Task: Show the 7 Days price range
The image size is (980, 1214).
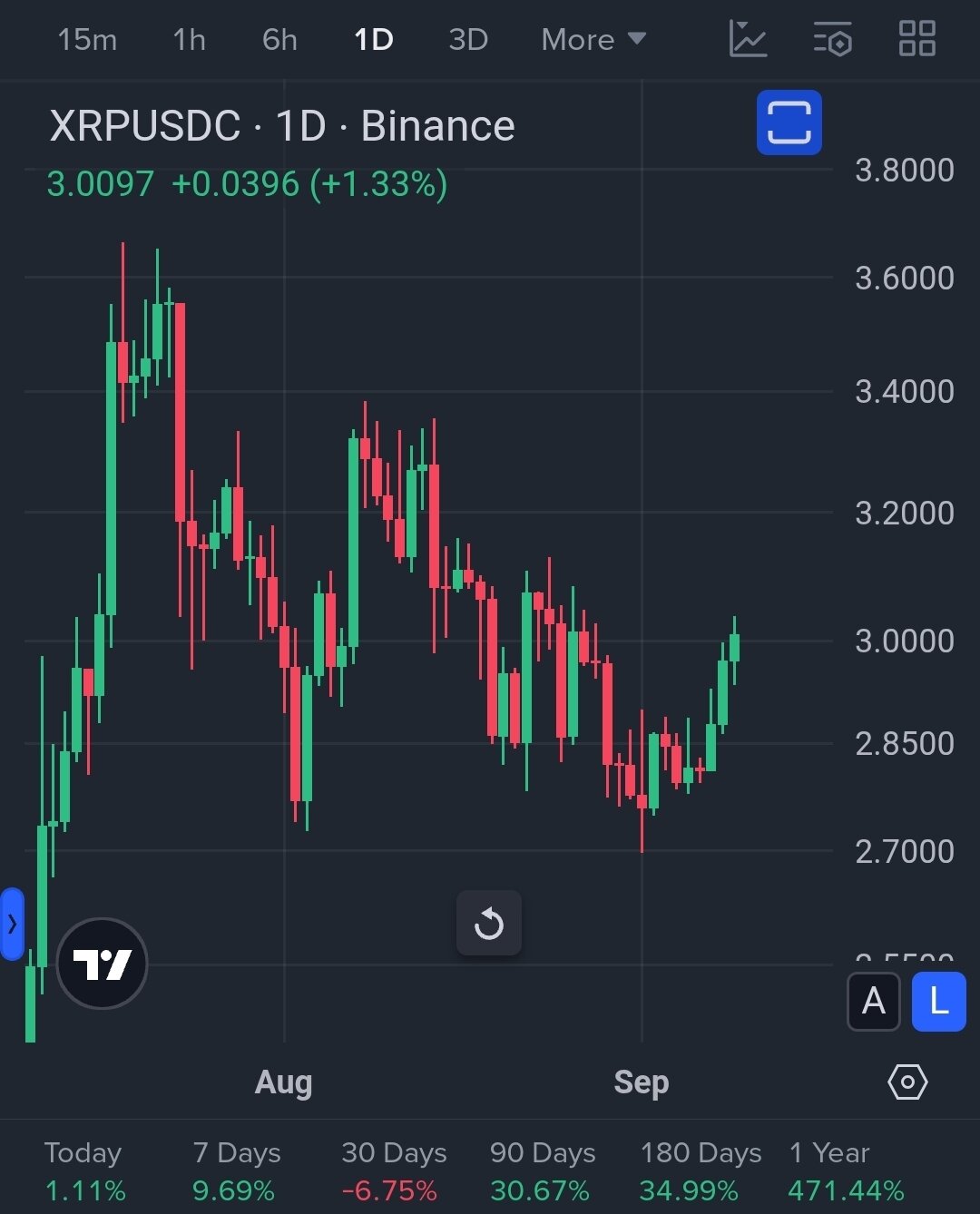Action: (236, 1170)
